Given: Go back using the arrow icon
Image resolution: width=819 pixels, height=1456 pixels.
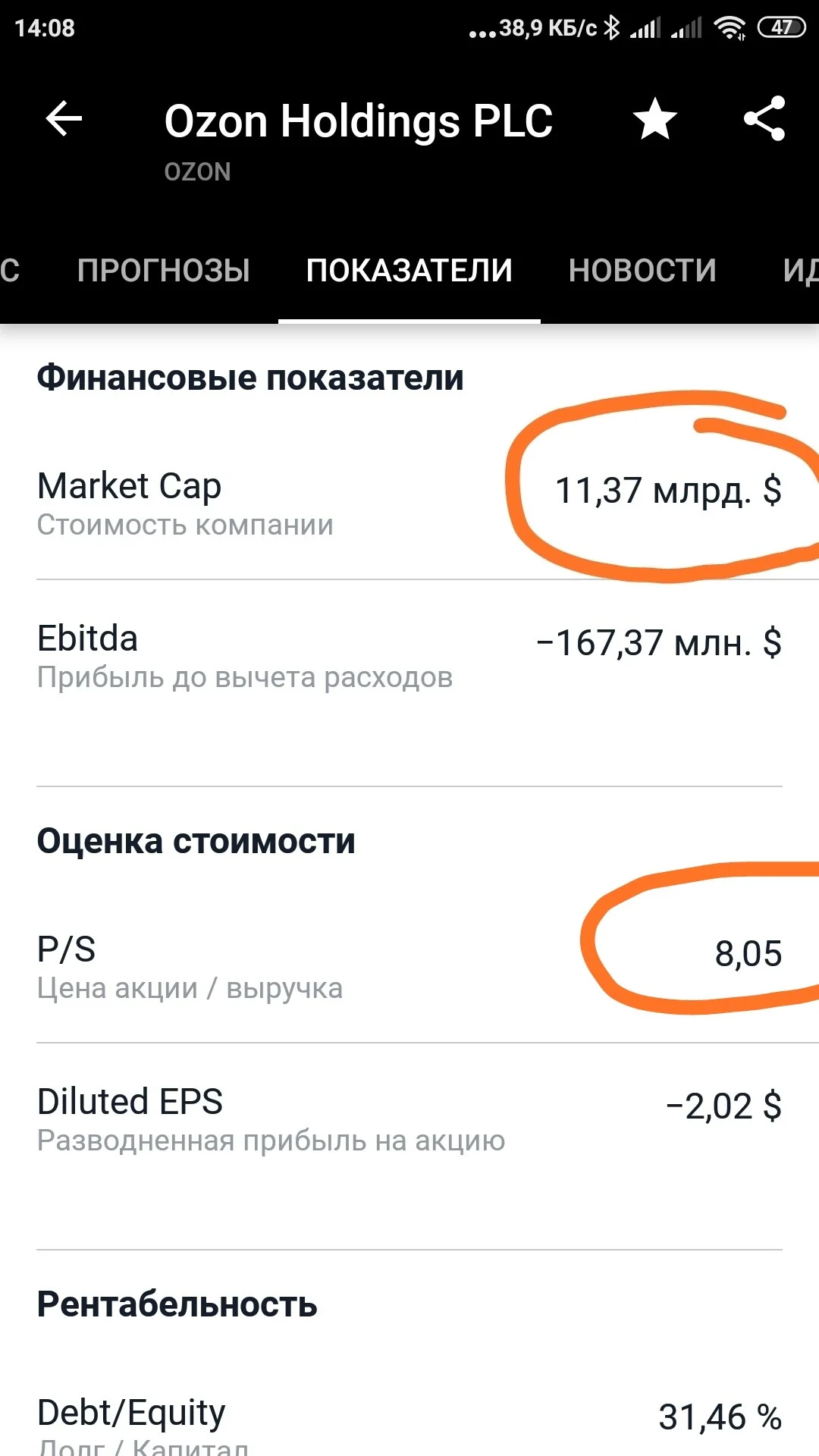Looking at the screenshot, I should click(64, 119).
